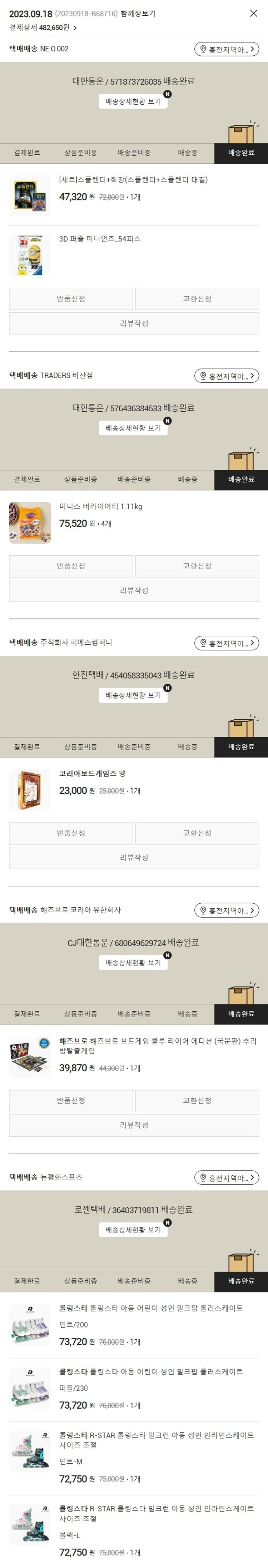View 배송상세현황 for CJ대한통운 shipment
This screenshot has width=268, height=1568.
click(133, 962)
